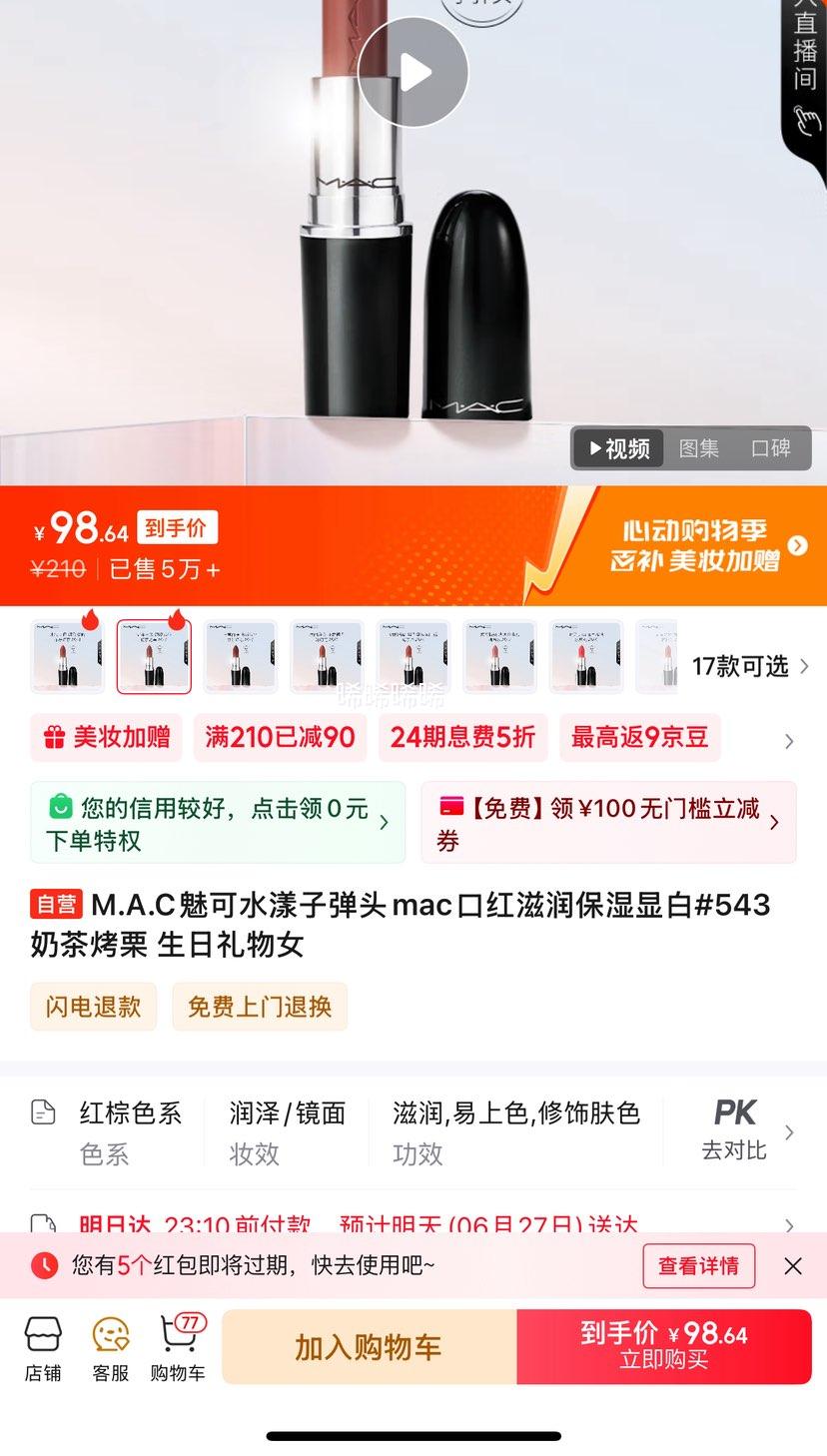
Task: Buy now with 立即购买 button
Action: (x=663, y=1347)
